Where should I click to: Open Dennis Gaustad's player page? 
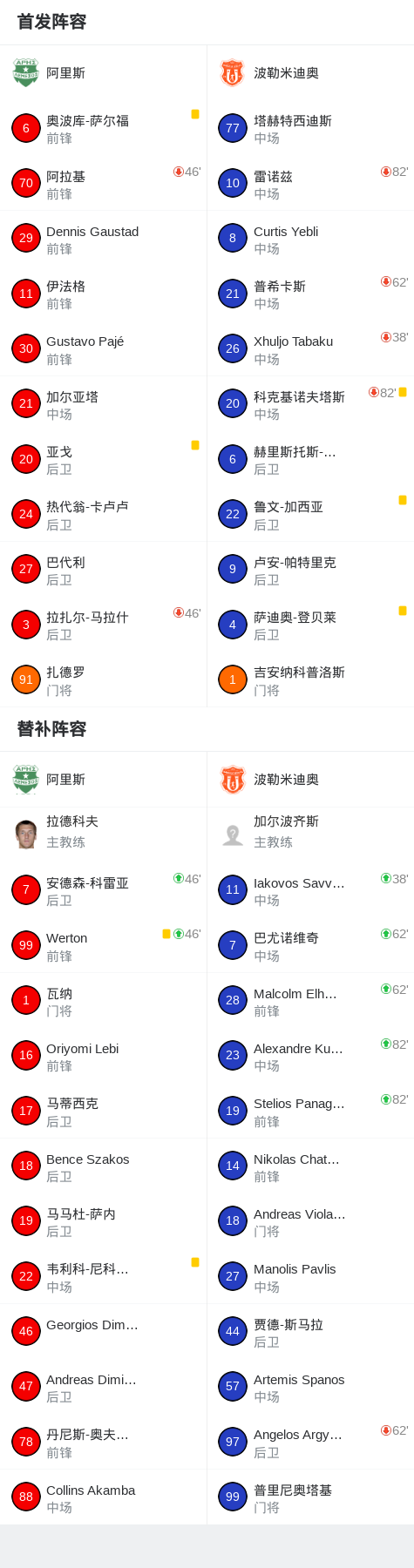103,239
